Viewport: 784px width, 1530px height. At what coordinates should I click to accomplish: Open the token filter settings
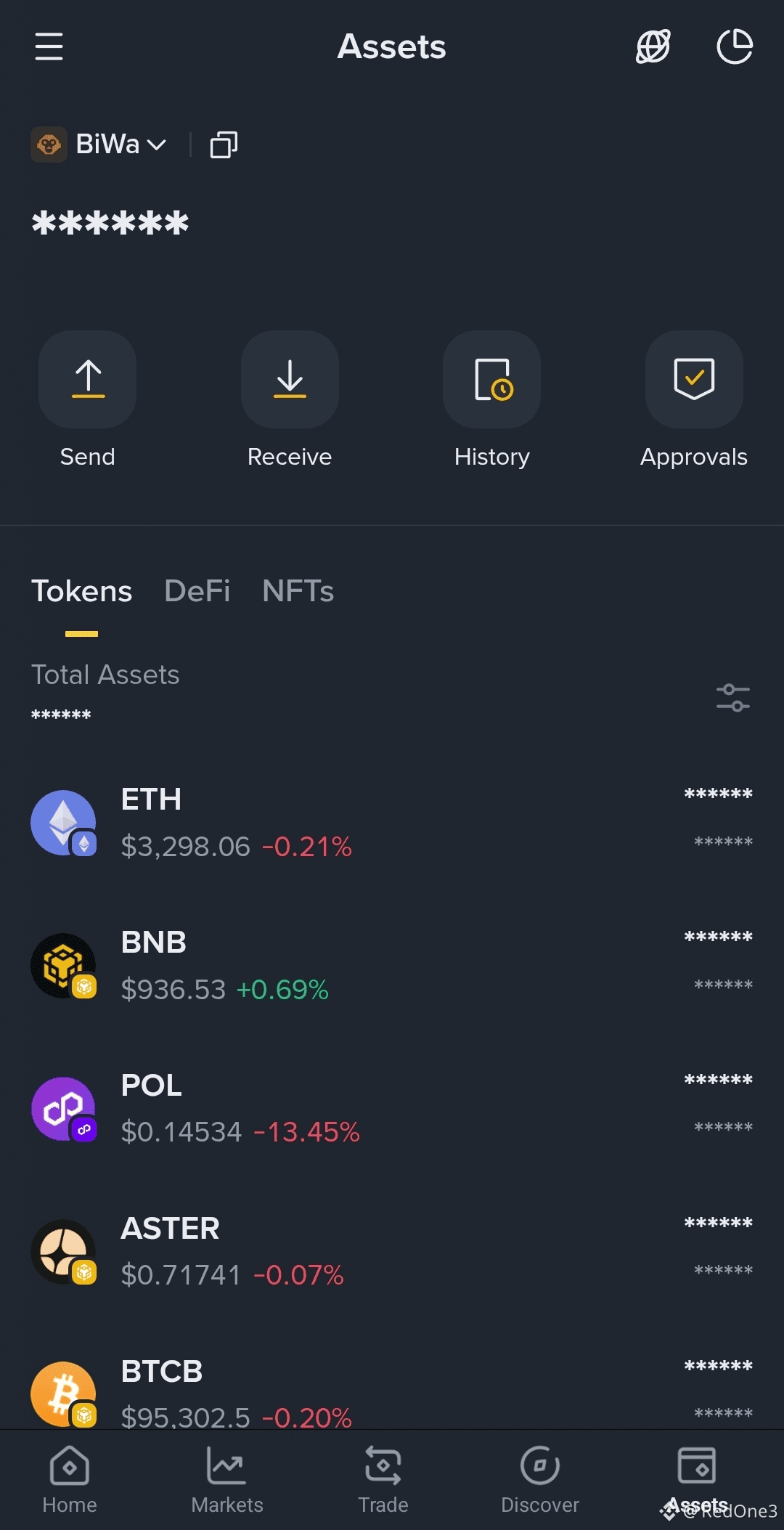732,697
